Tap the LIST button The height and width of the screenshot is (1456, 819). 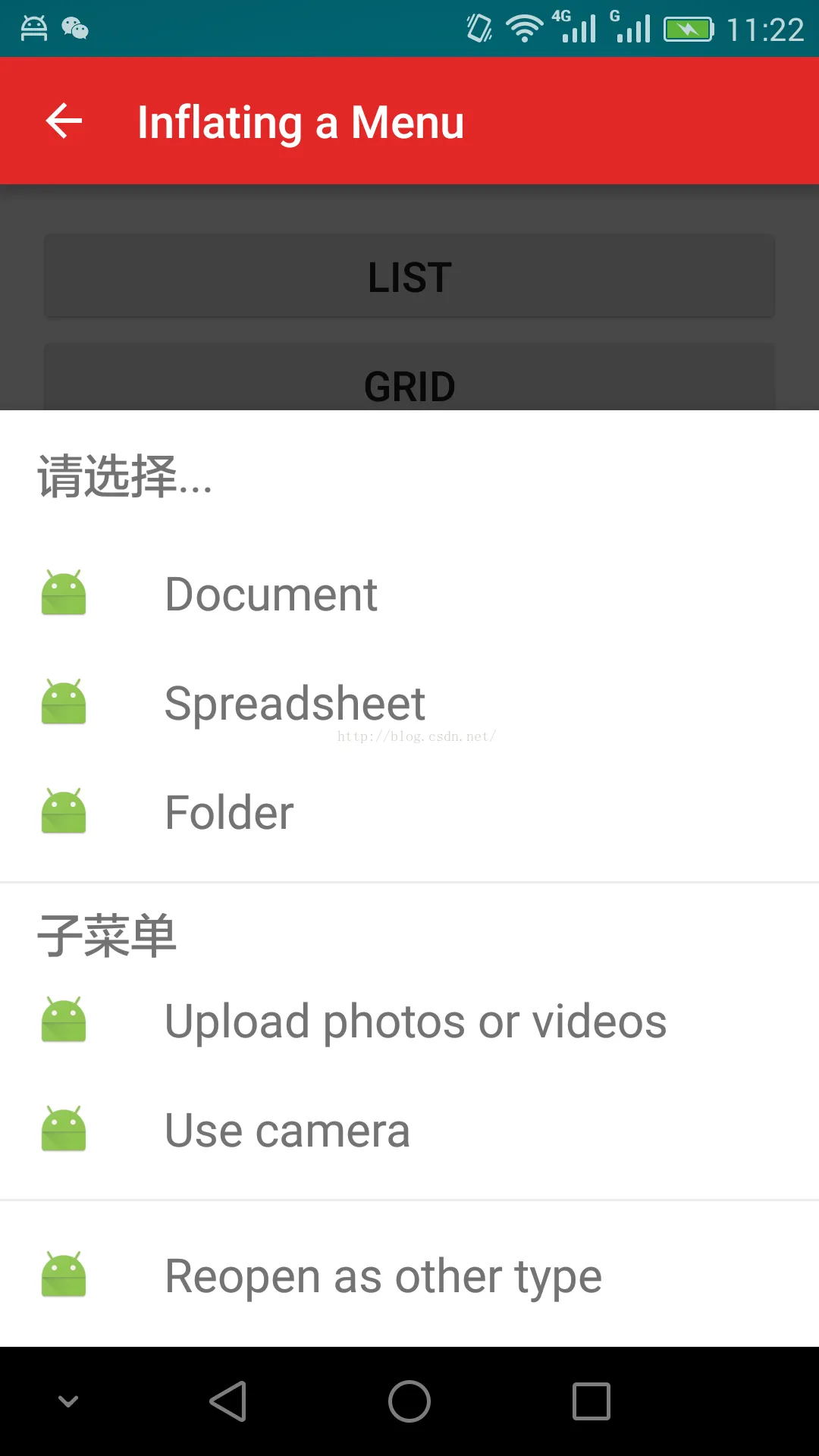click(409, 277)
